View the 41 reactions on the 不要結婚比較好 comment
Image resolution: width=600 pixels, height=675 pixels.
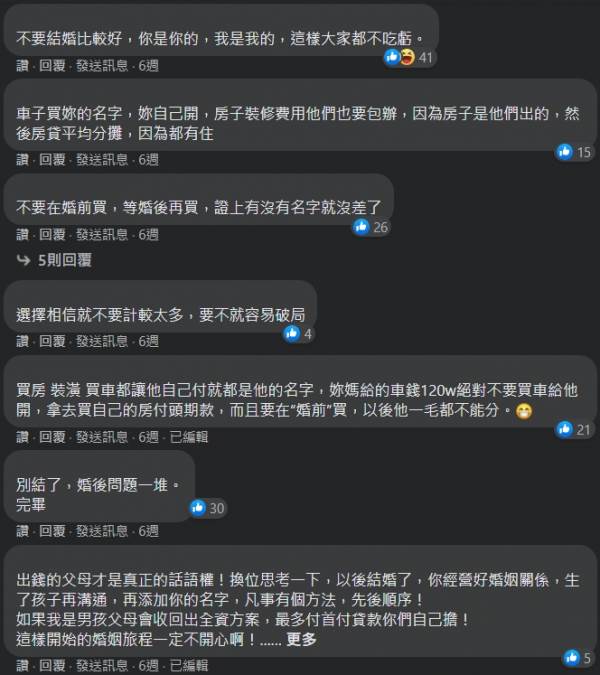(414, 57)
